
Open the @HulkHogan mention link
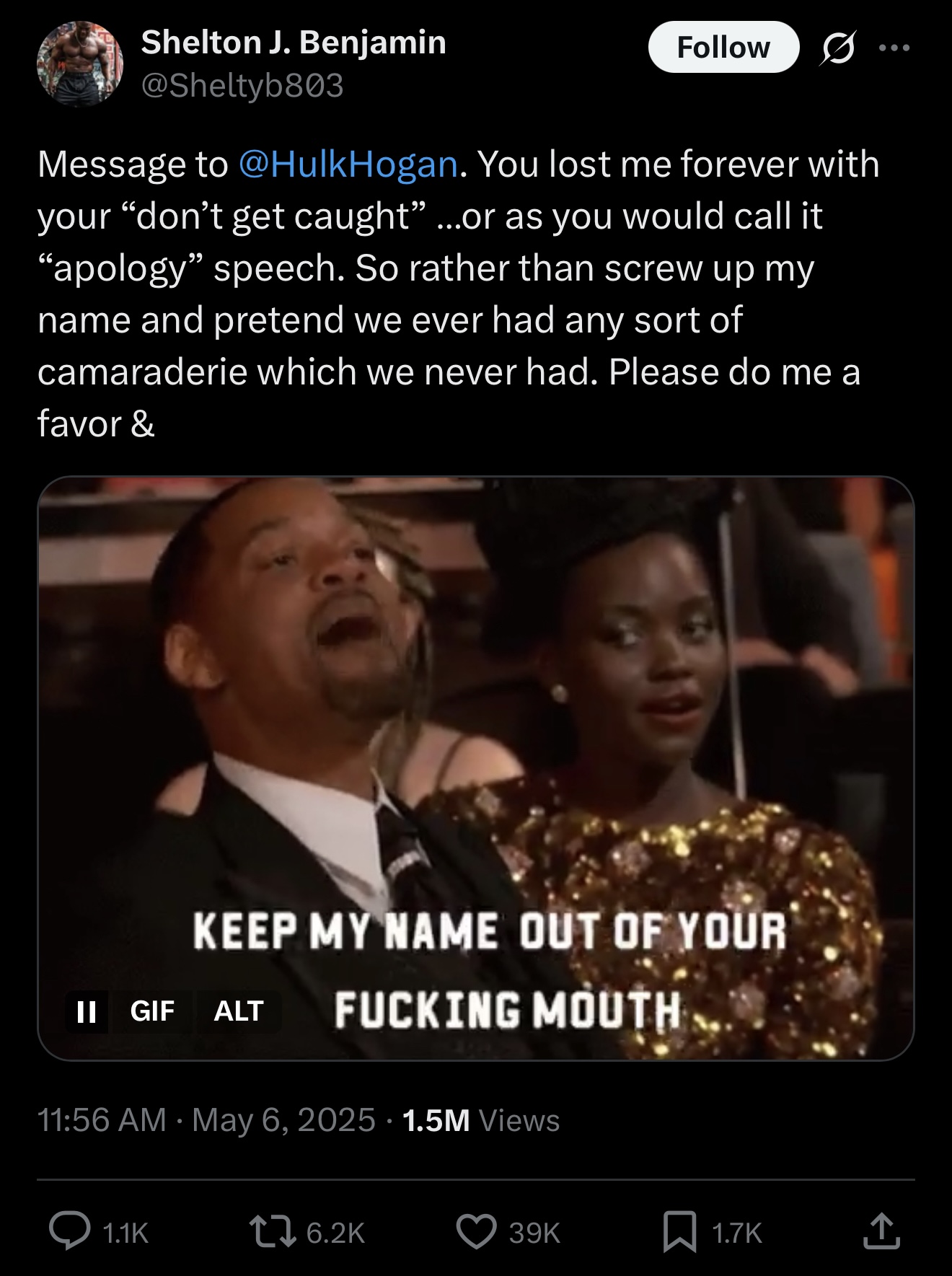pos(348,164)
